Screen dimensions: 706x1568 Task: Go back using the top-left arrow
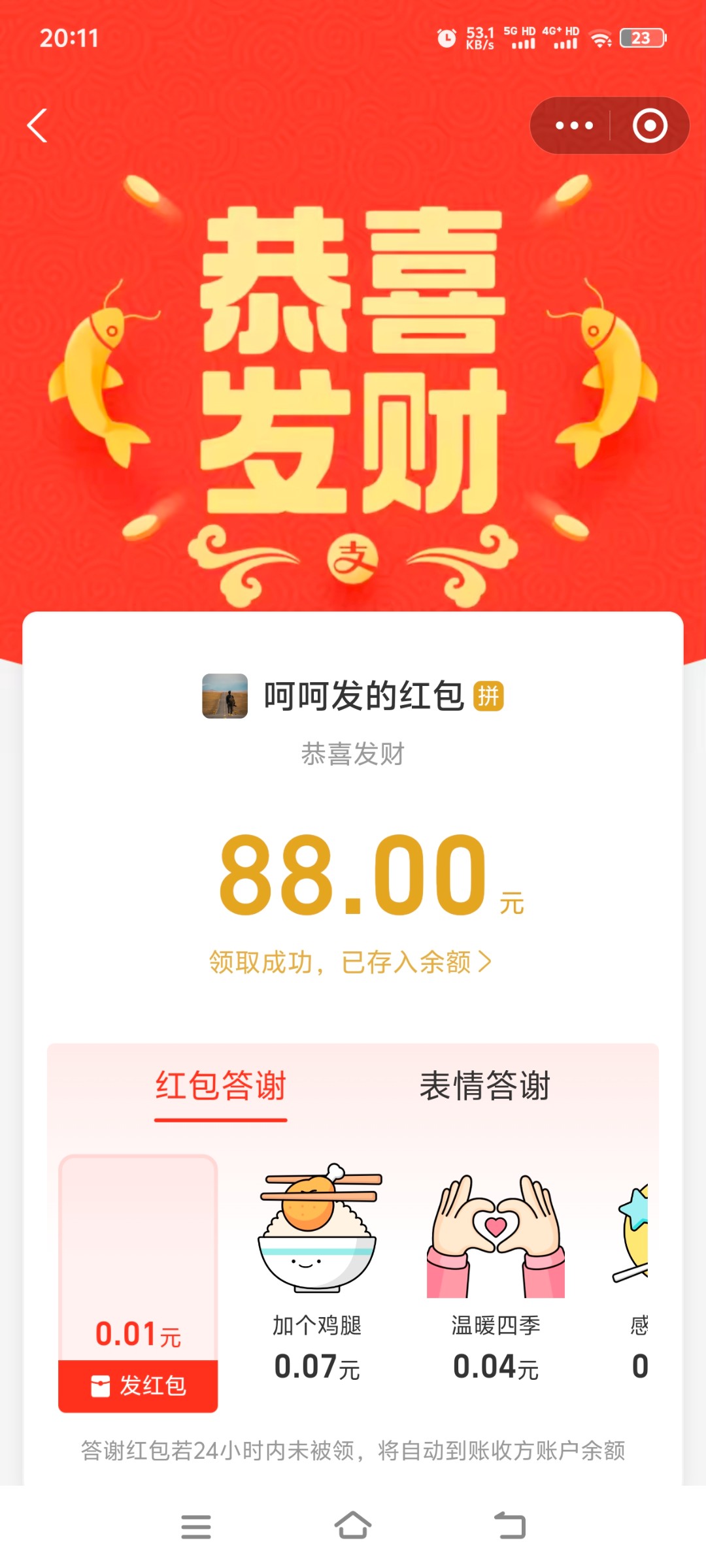[37, 125]
